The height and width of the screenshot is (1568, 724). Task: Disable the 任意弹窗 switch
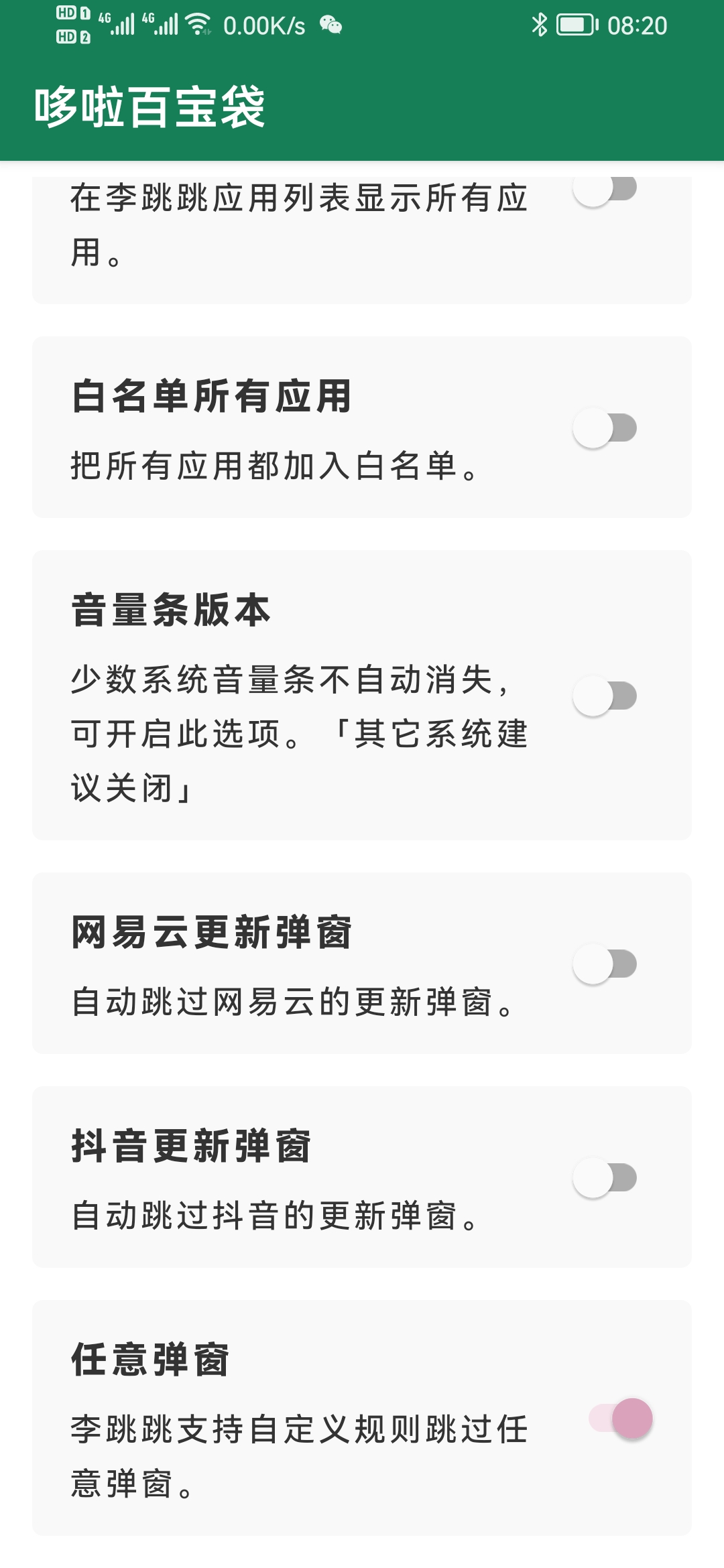pyautogui.click(x=621, y=1419)
